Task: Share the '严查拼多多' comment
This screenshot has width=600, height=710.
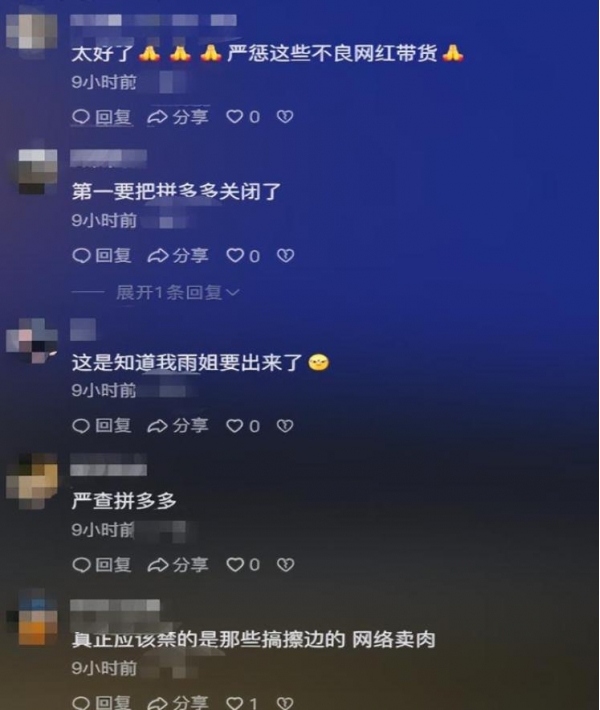Action: (x=178, y=565)
